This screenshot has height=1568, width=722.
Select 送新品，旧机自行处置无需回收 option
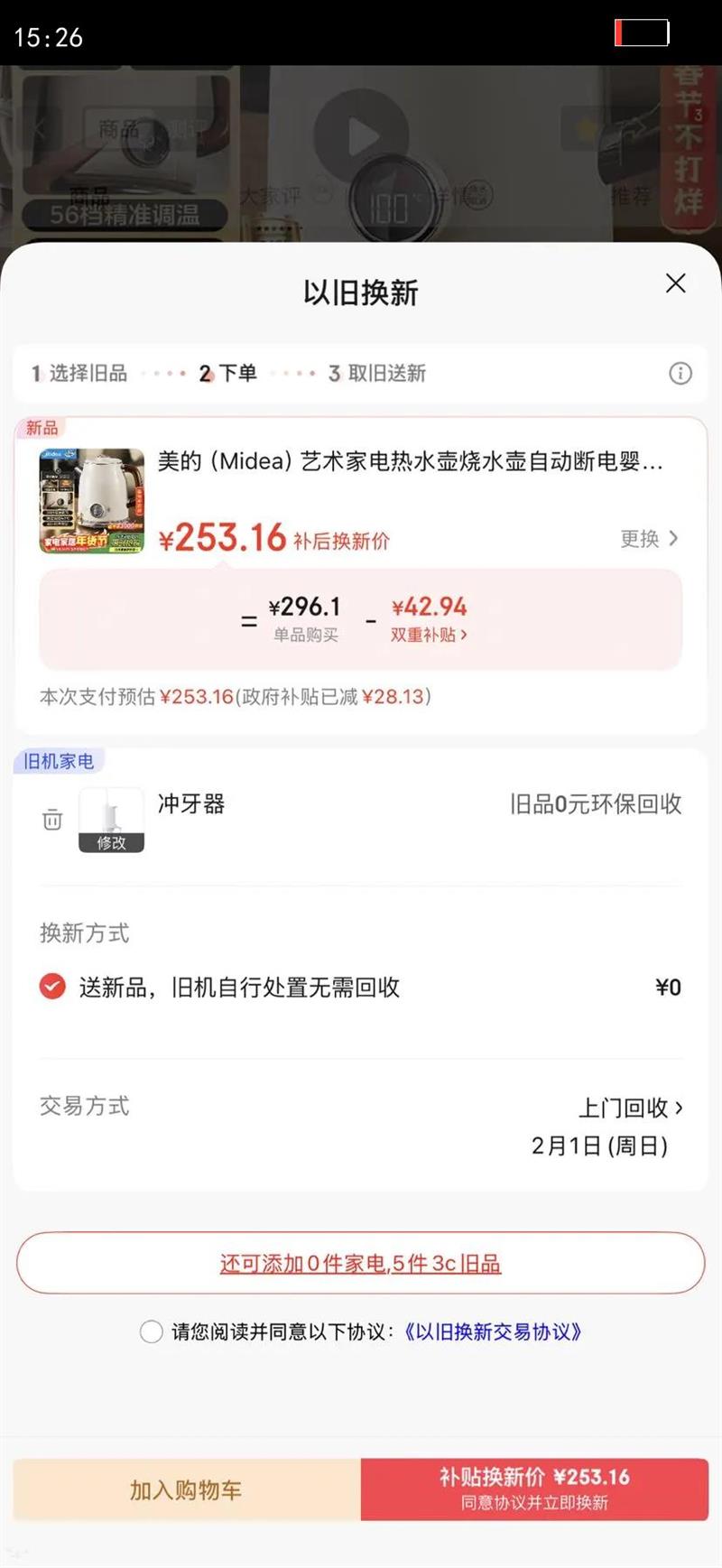point(52,987)
